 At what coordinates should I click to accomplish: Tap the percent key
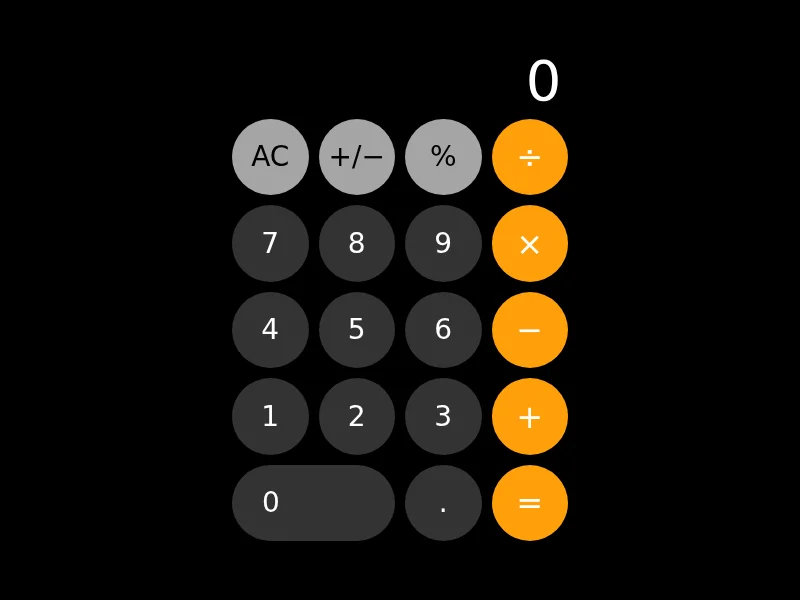(x=443, y=157)
